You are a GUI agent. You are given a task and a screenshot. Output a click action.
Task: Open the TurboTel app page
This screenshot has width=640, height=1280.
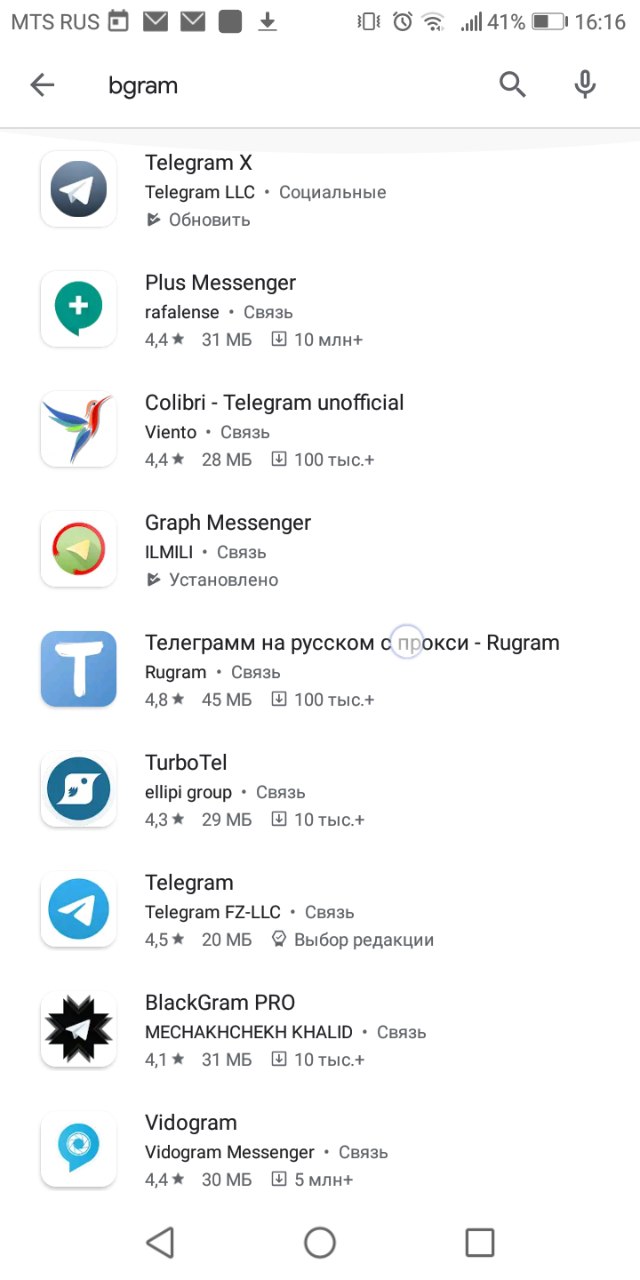(320, 790)
